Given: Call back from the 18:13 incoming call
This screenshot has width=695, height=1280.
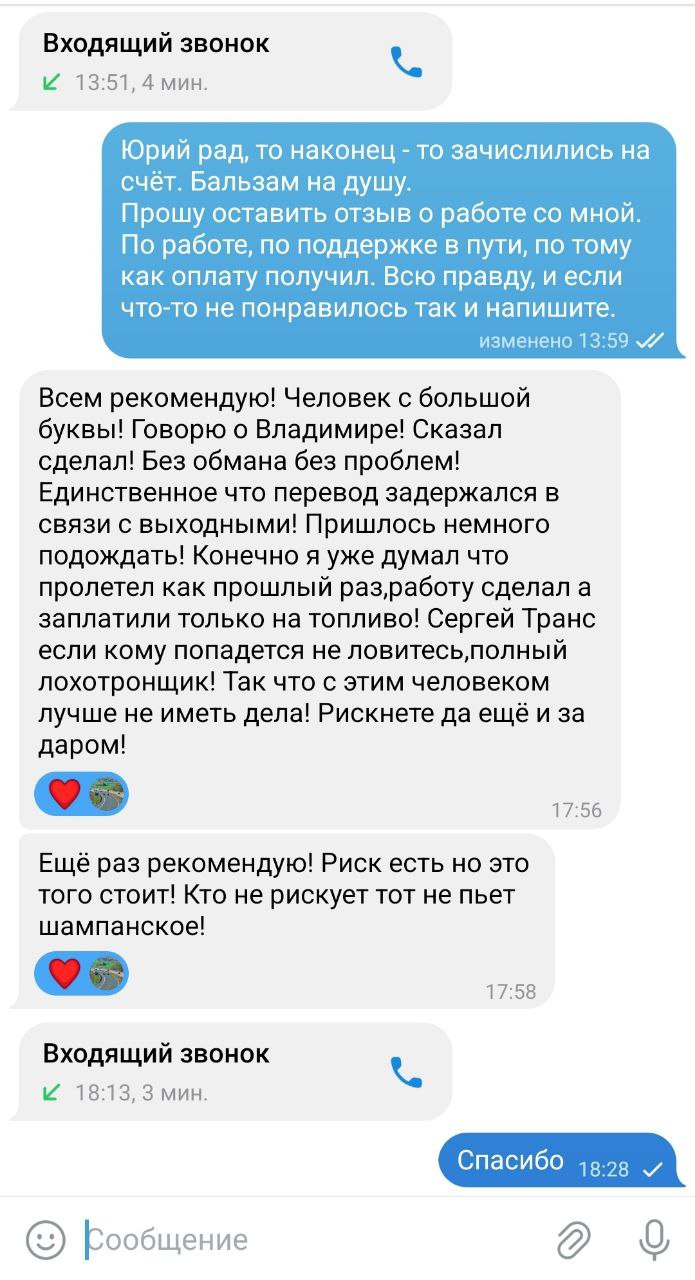Looking at the screenshot, I should [406, 1072].
